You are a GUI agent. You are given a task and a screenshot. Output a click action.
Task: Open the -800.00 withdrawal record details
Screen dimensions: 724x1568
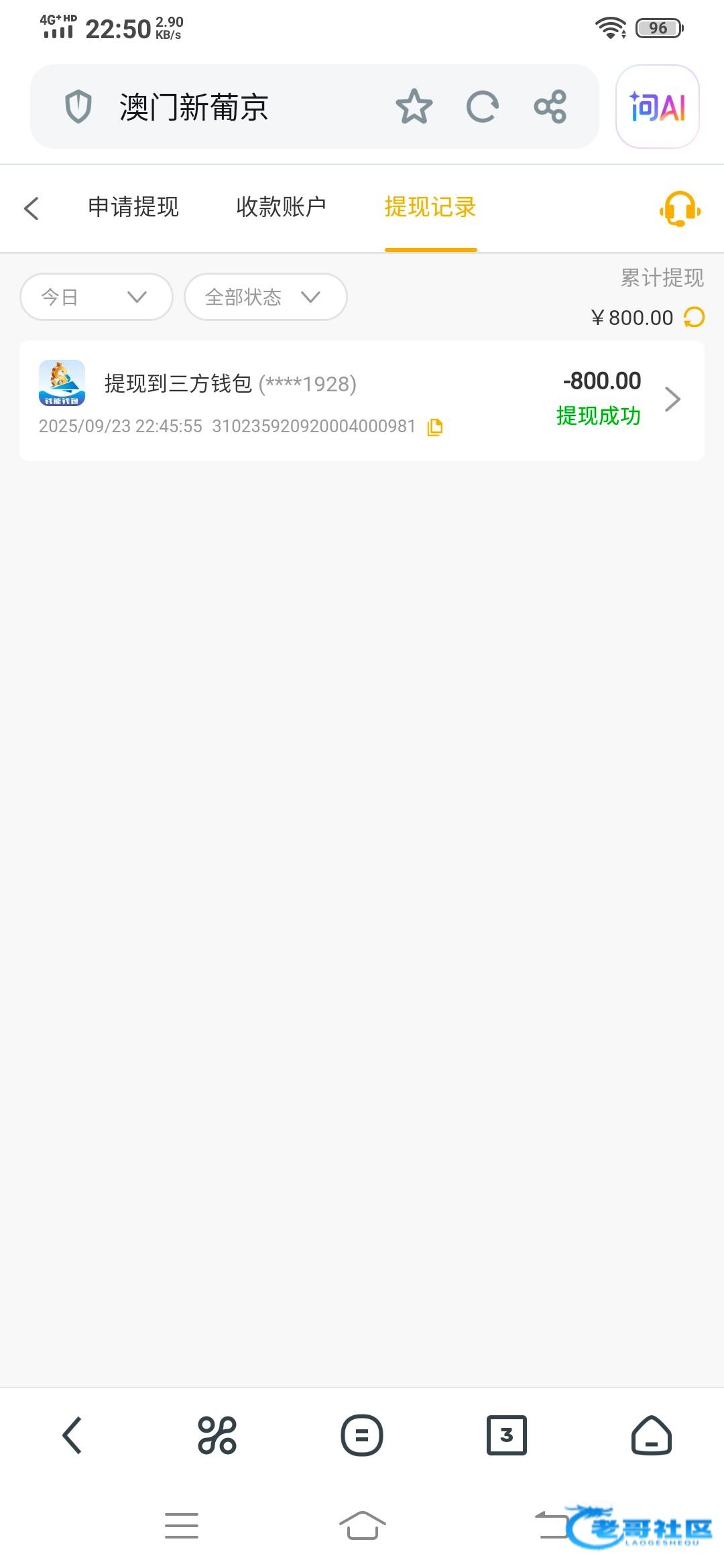click(x=672, y=399)
